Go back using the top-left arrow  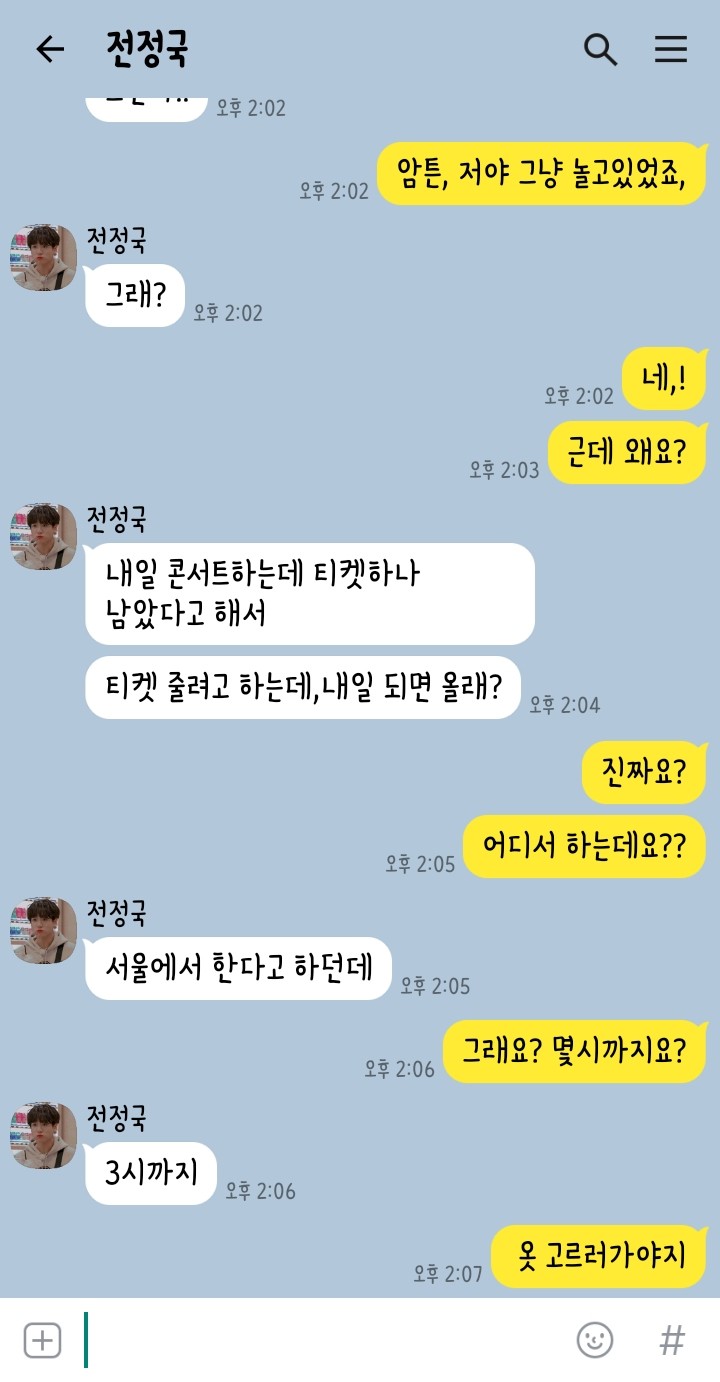click(x=49, y=49)
